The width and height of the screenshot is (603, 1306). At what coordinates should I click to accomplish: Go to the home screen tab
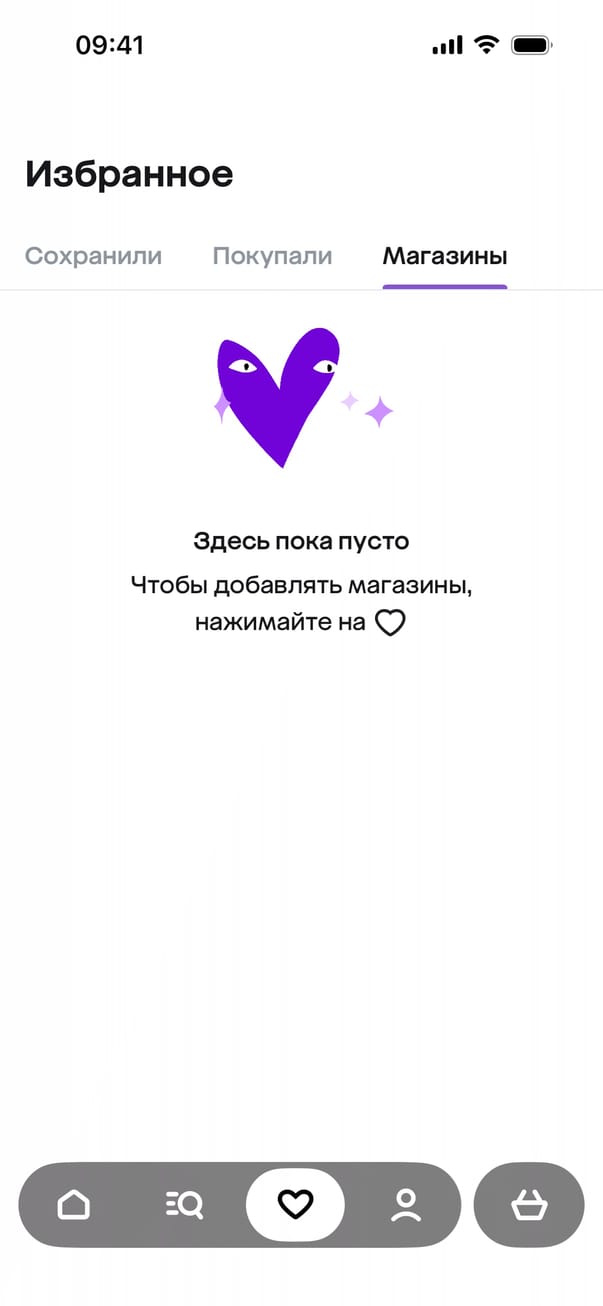[74, 1204]
